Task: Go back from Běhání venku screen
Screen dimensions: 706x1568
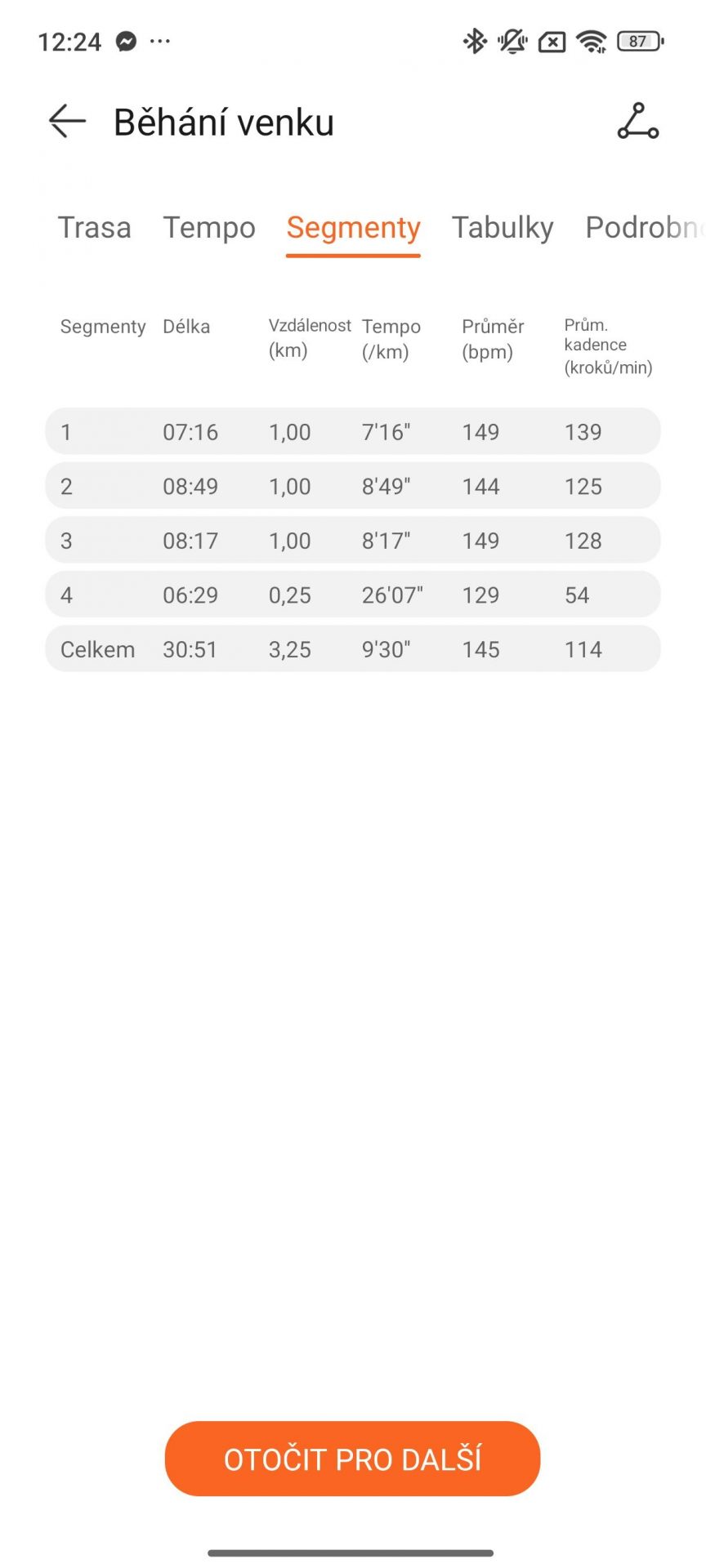Action: tap(67, 122)
